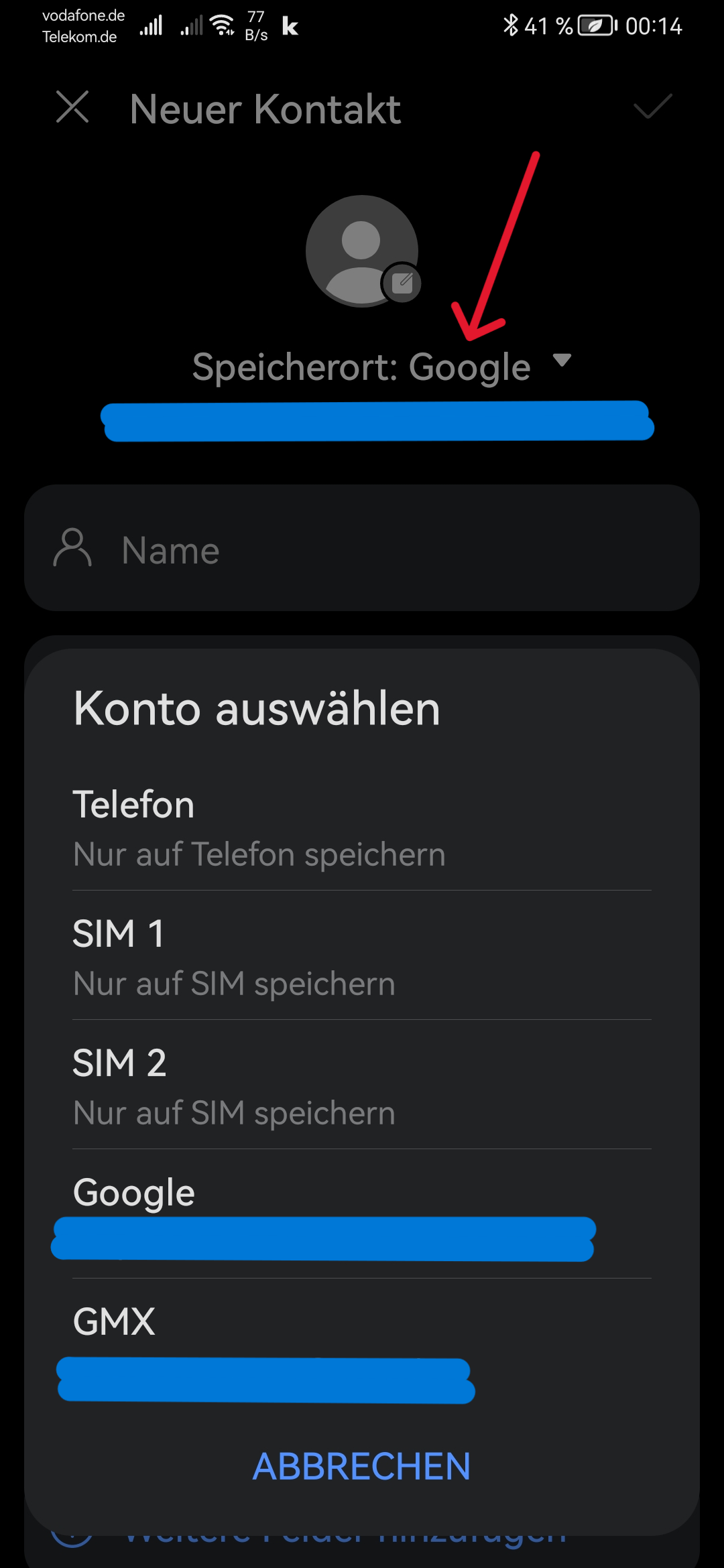Choose SIM 1 to save contact

pos(362,958)
